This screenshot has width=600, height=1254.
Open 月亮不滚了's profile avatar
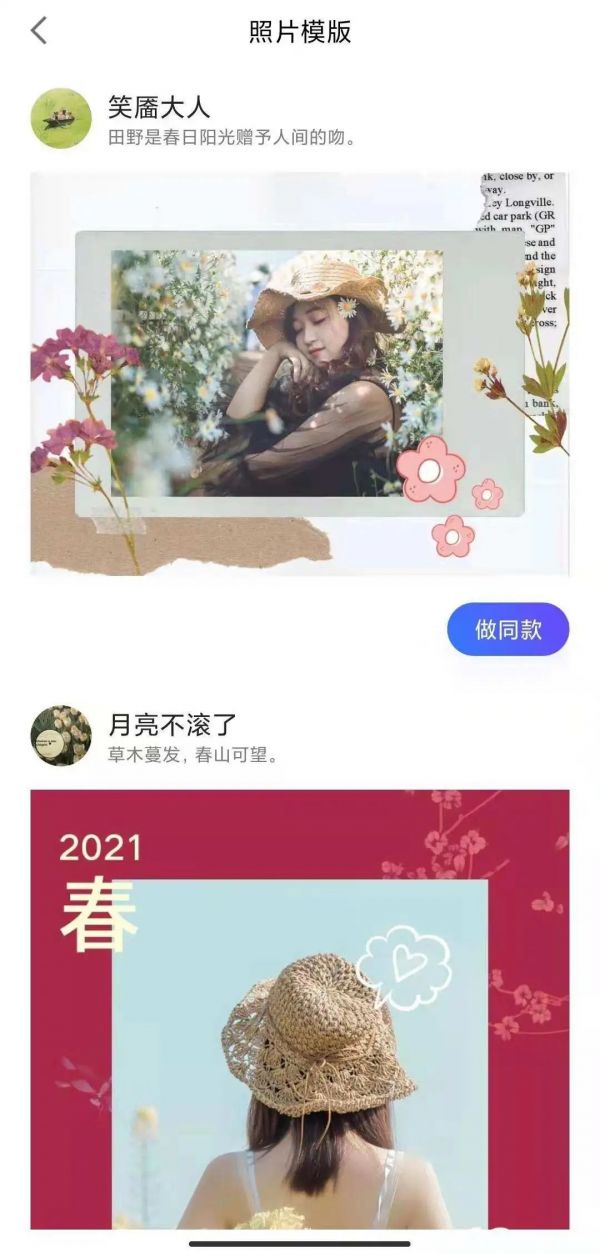coord(61,735)
